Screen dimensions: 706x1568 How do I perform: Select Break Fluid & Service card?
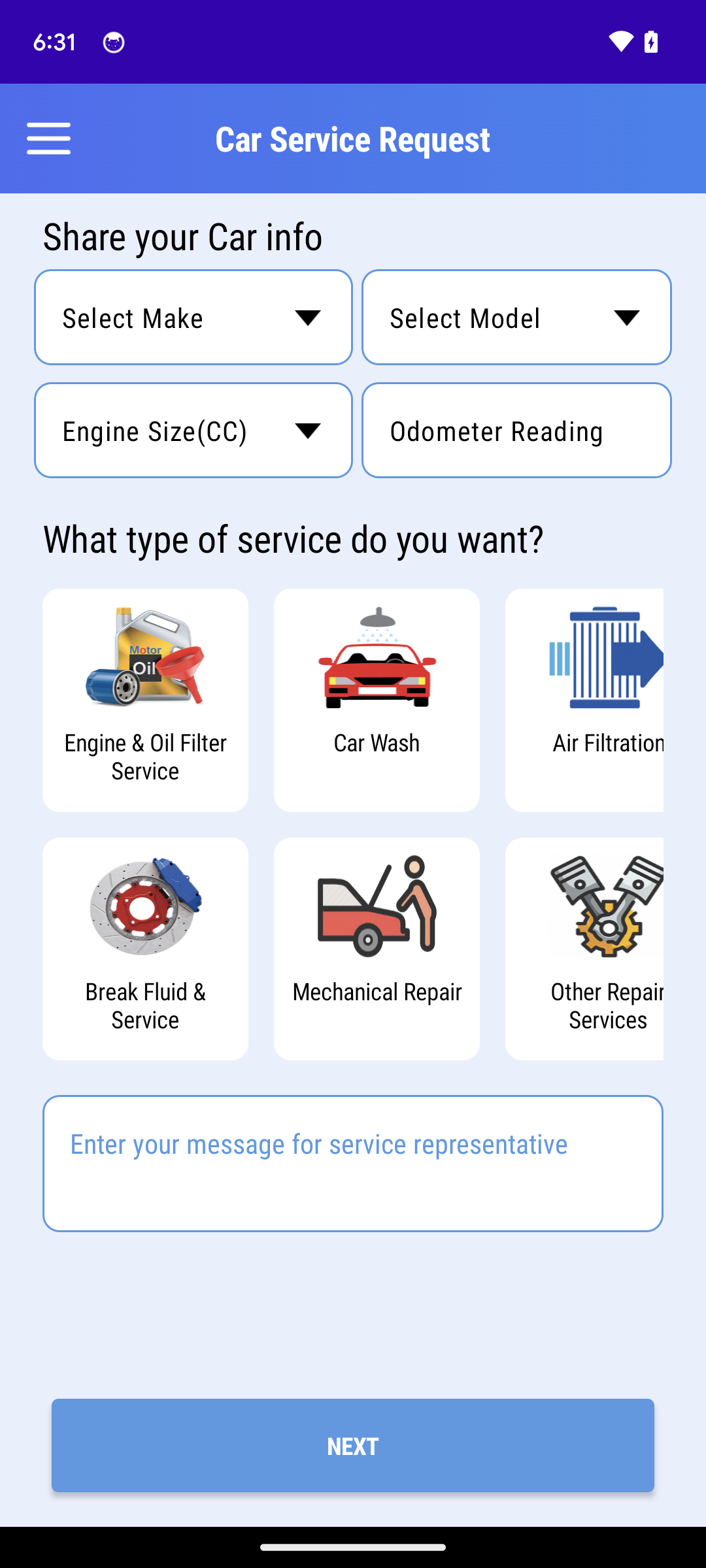click(145, 949)
